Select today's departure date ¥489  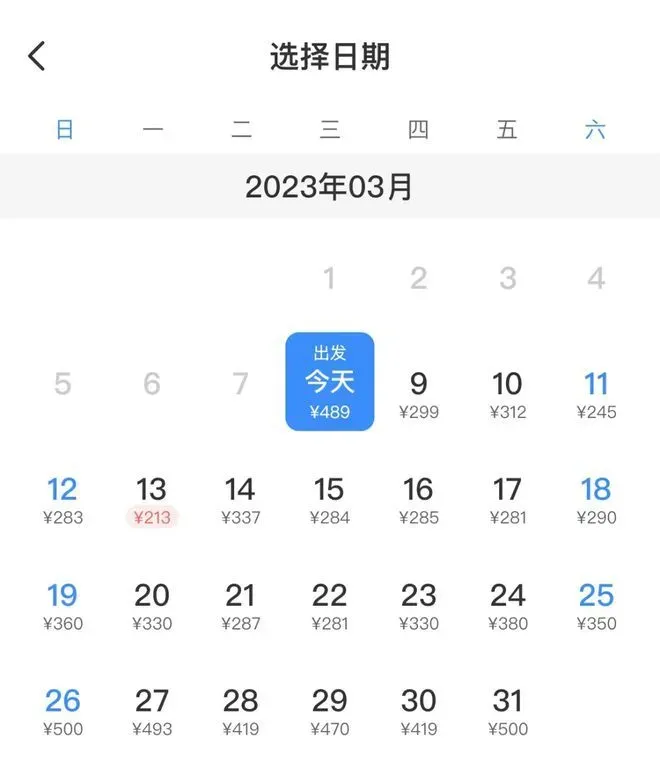[330, 382]
